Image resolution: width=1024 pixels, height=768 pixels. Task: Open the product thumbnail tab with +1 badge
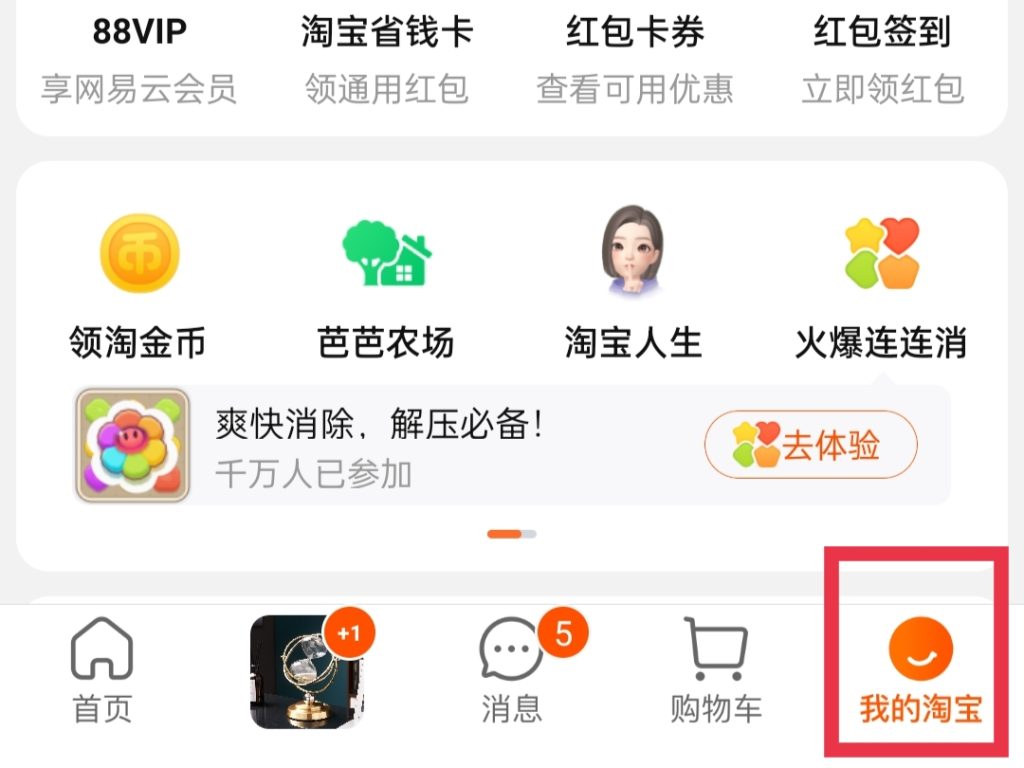307,672
